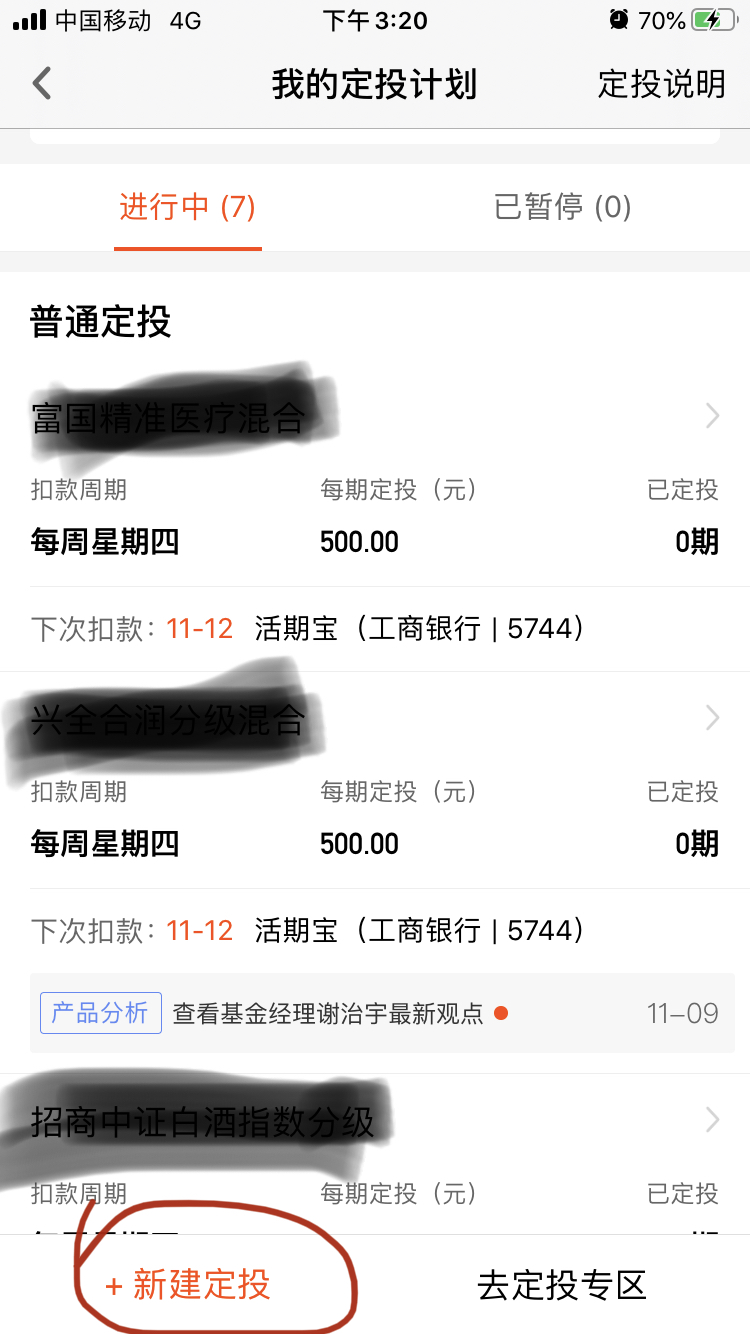Tap the 产品分析 tag
Image resolution: width=750 pixels, height=1334 pixels.
tap(100, 1012)
